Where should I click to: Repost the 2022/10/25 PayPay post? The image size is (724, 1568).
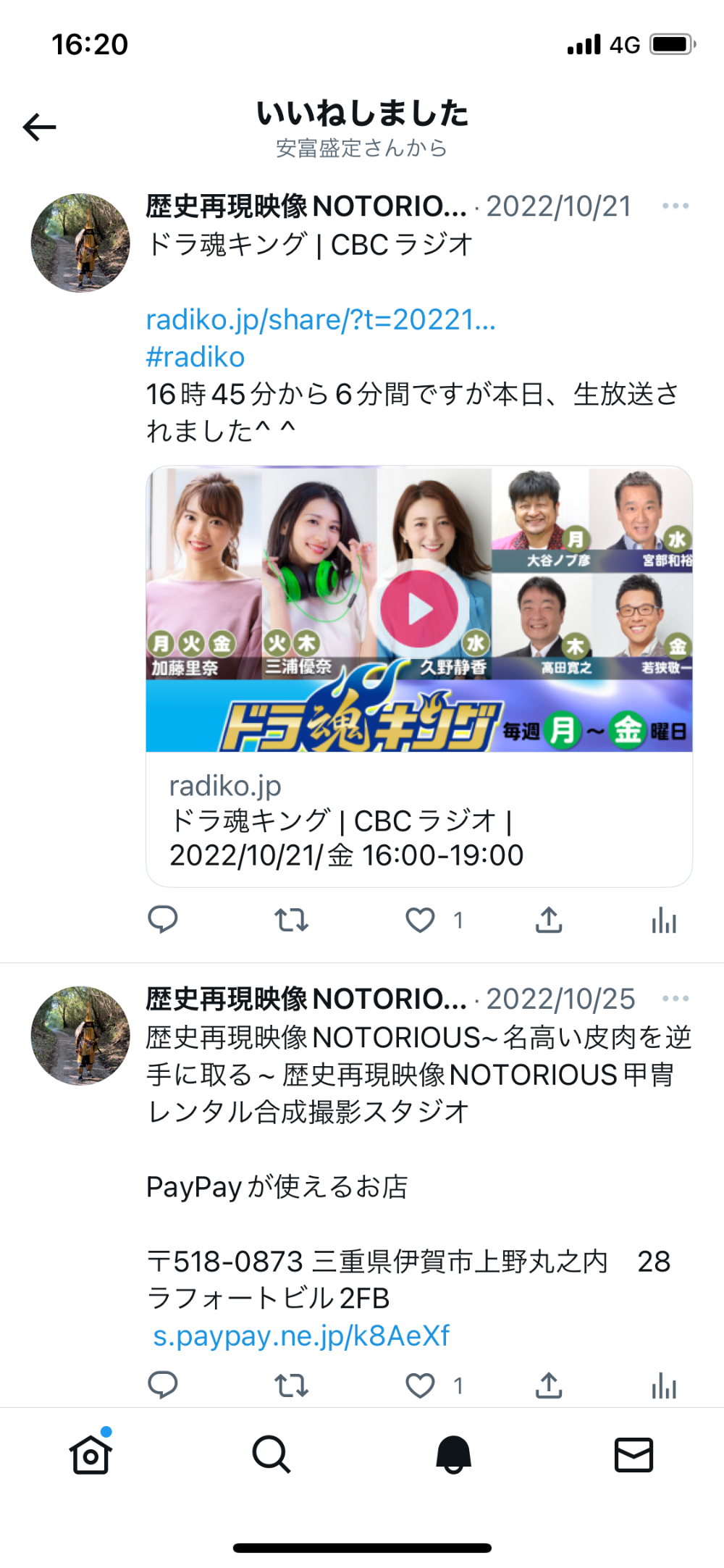point(291,1385)
